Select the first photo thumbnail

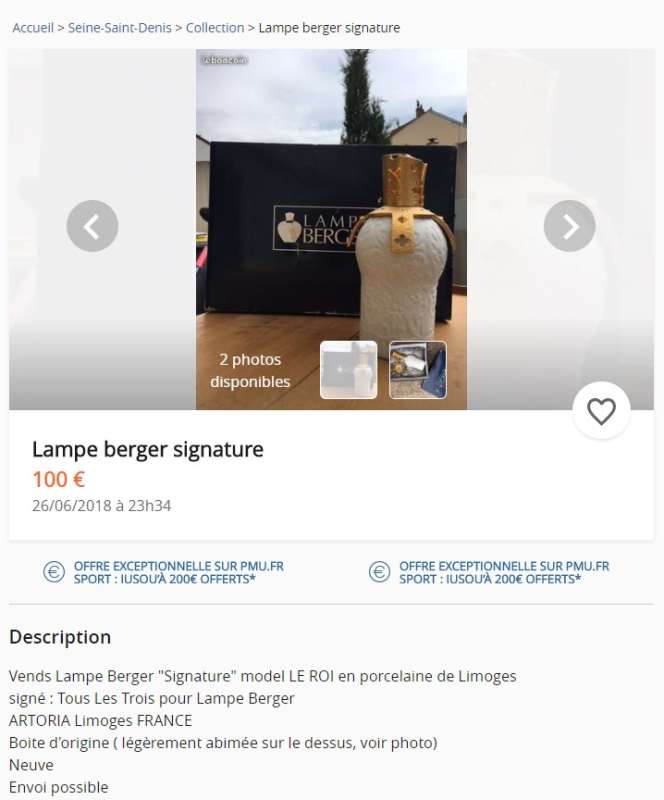click(x=348, y=370)
